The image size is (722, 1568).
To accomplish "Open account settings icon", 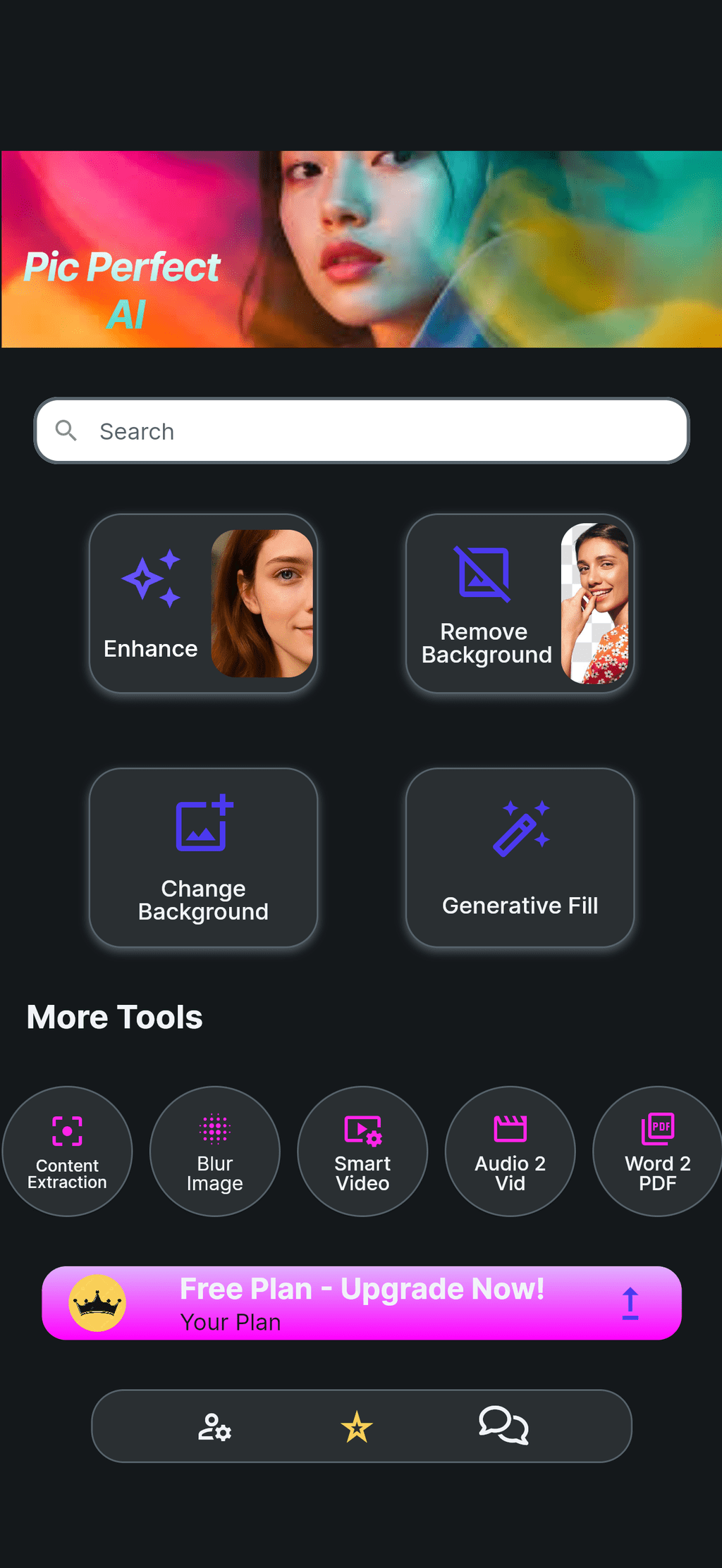I will click(214, 1427).
